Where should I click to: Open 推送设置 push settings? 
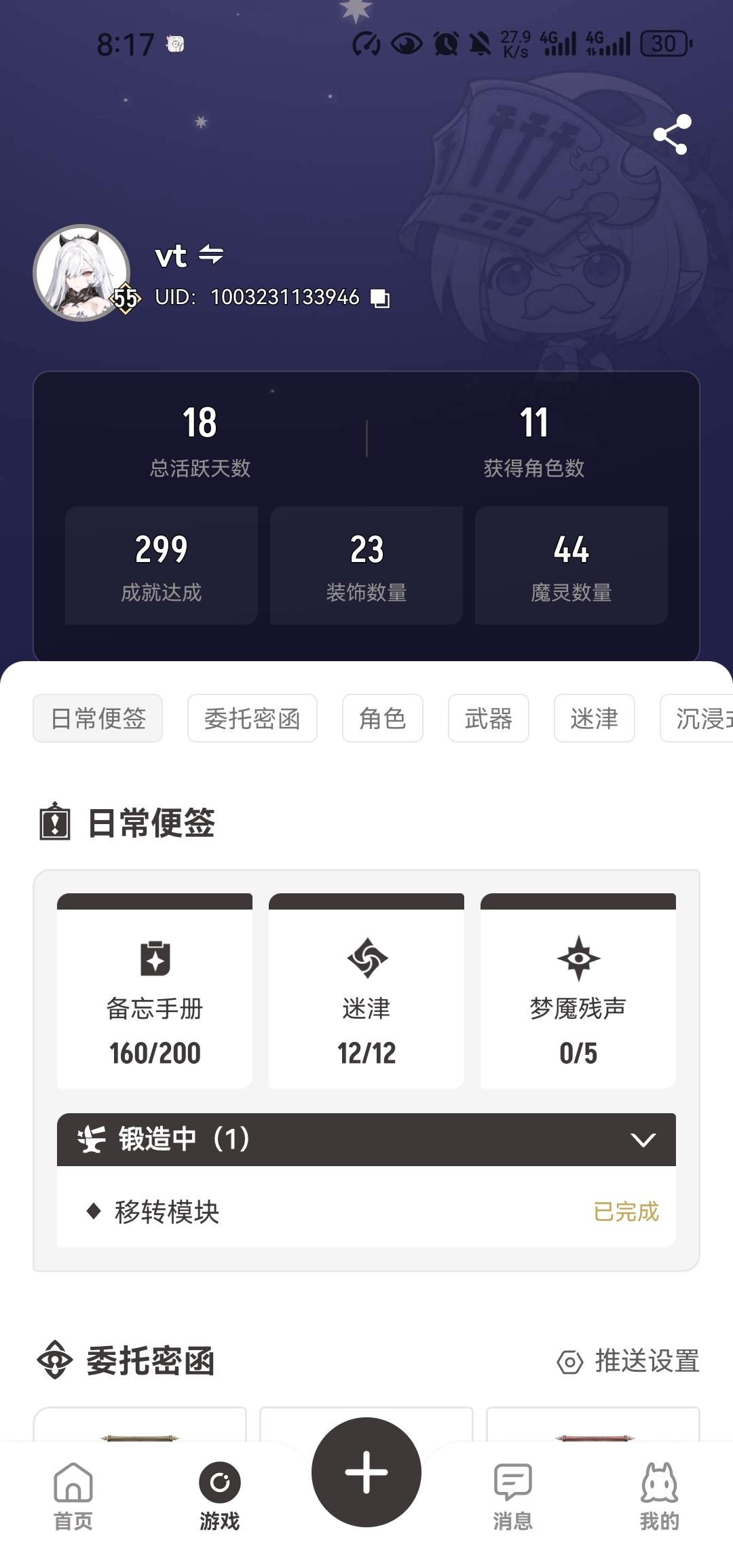point(628,1361)
